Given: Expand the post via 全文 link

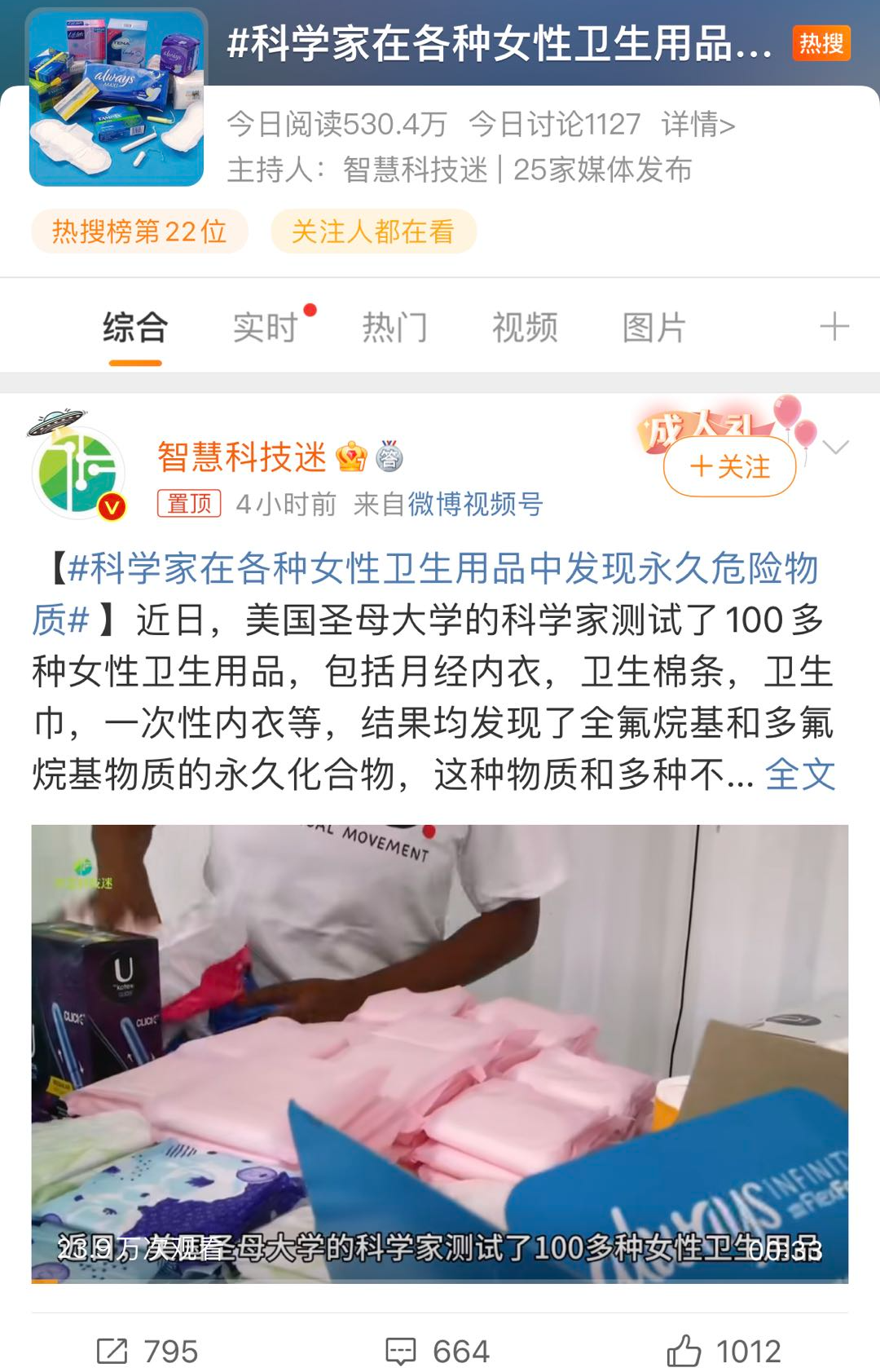Looking at the screenshot, I should (x=800, y=774).
